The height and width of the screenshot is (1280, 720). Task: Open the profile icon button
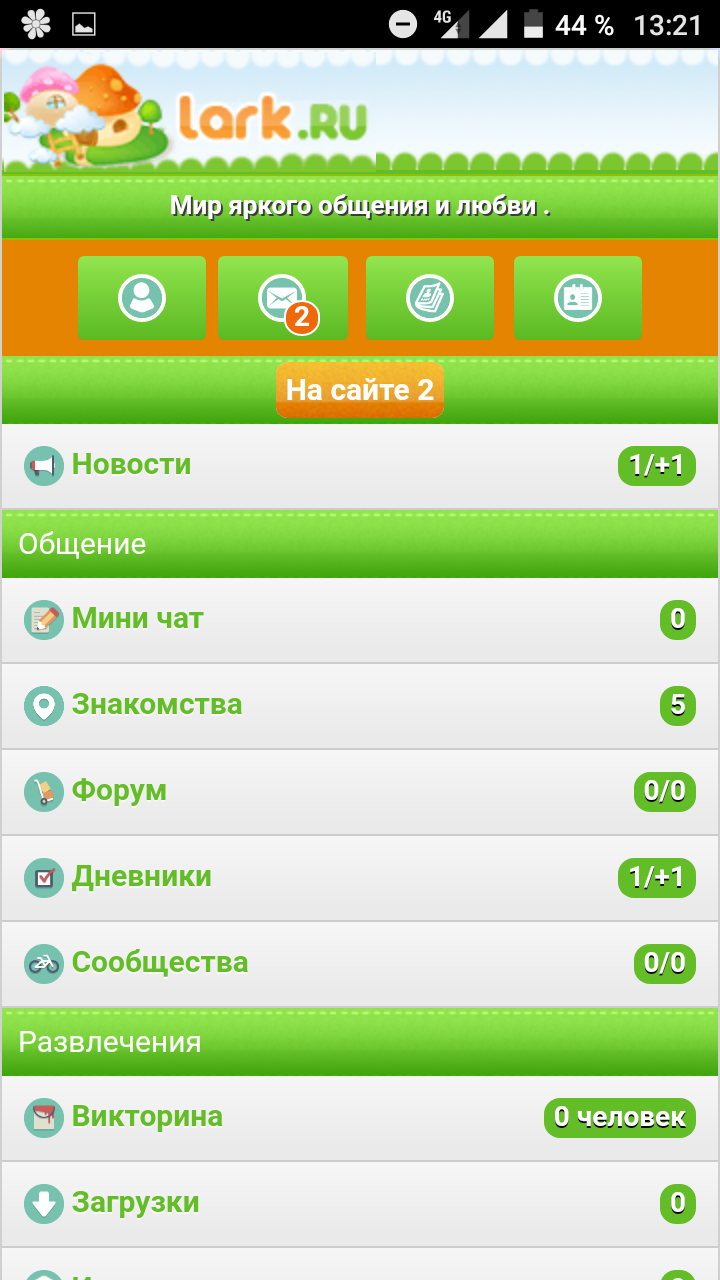pyautogui.click(x=142, y=298)
